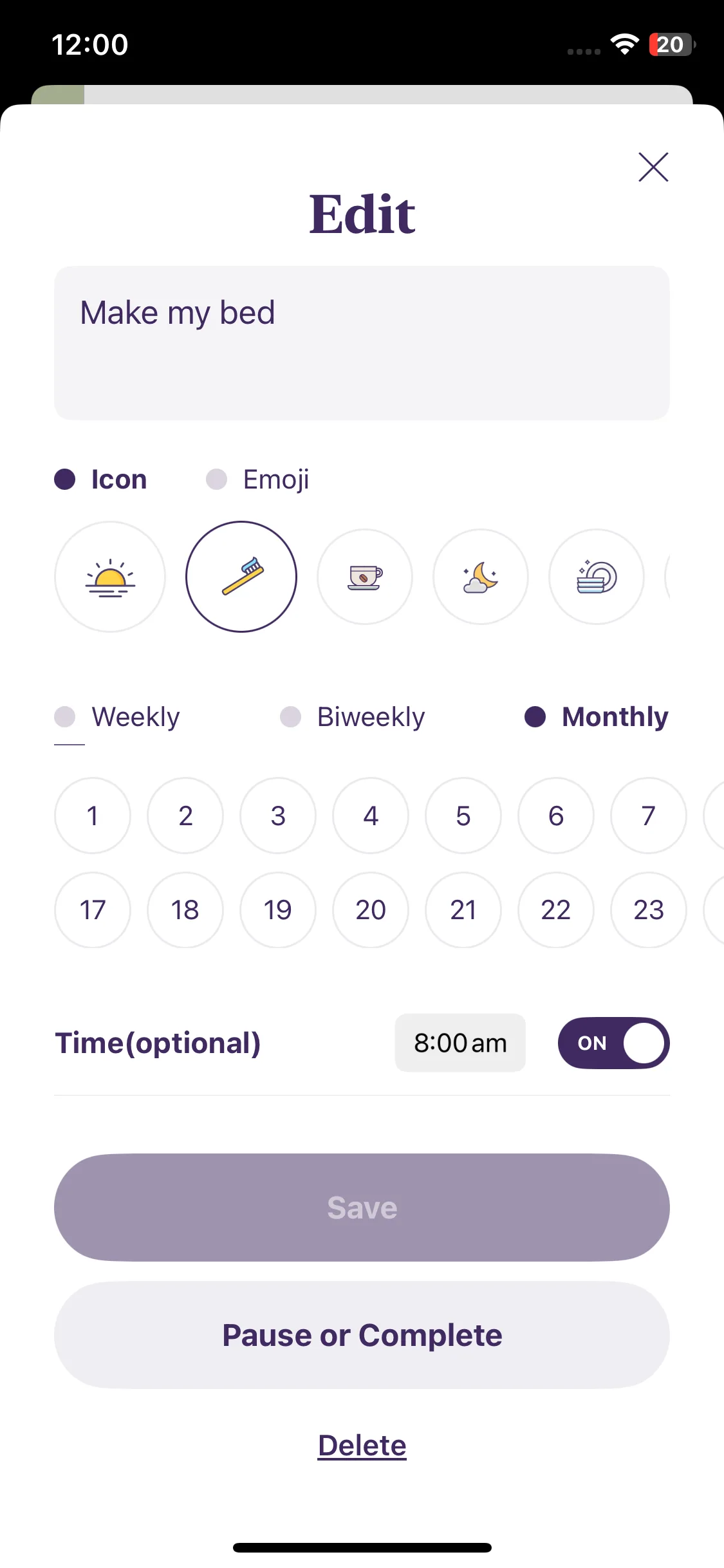Close the Edit sheet
This screenshot has height=1568, width=724.
pyautogui.click(x=653, y=167)
